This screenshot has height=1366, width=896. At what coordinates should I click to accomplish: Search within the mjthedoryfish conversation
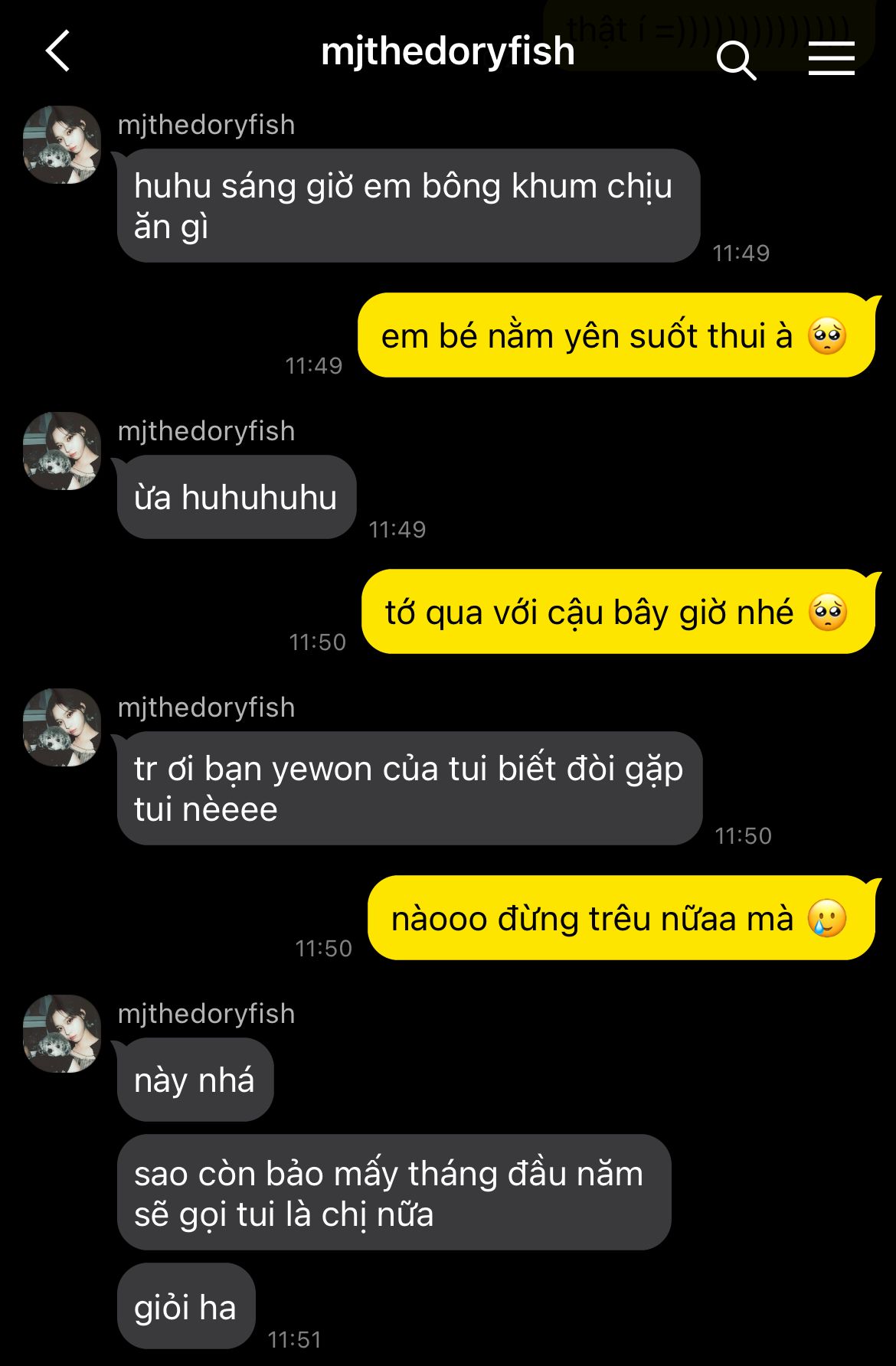pos(736,60)
